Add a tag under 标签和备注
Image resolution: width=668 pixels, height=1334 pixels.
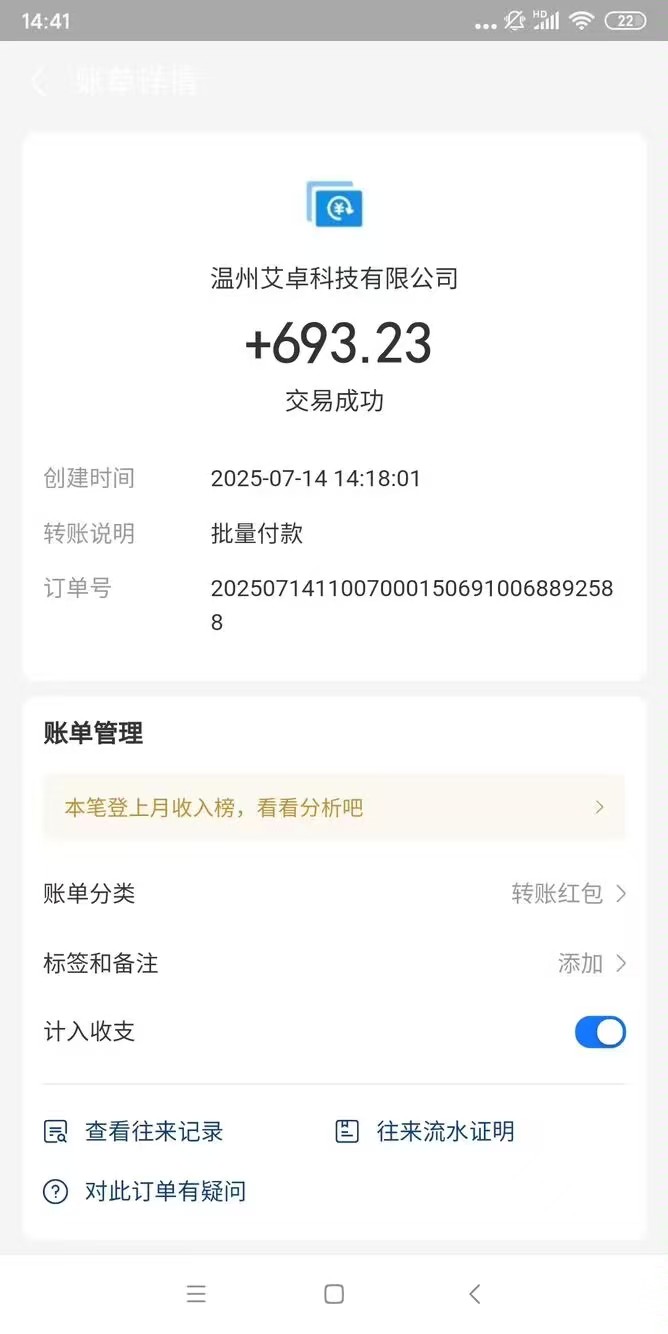pyautogui.click(x=334, y=963)
